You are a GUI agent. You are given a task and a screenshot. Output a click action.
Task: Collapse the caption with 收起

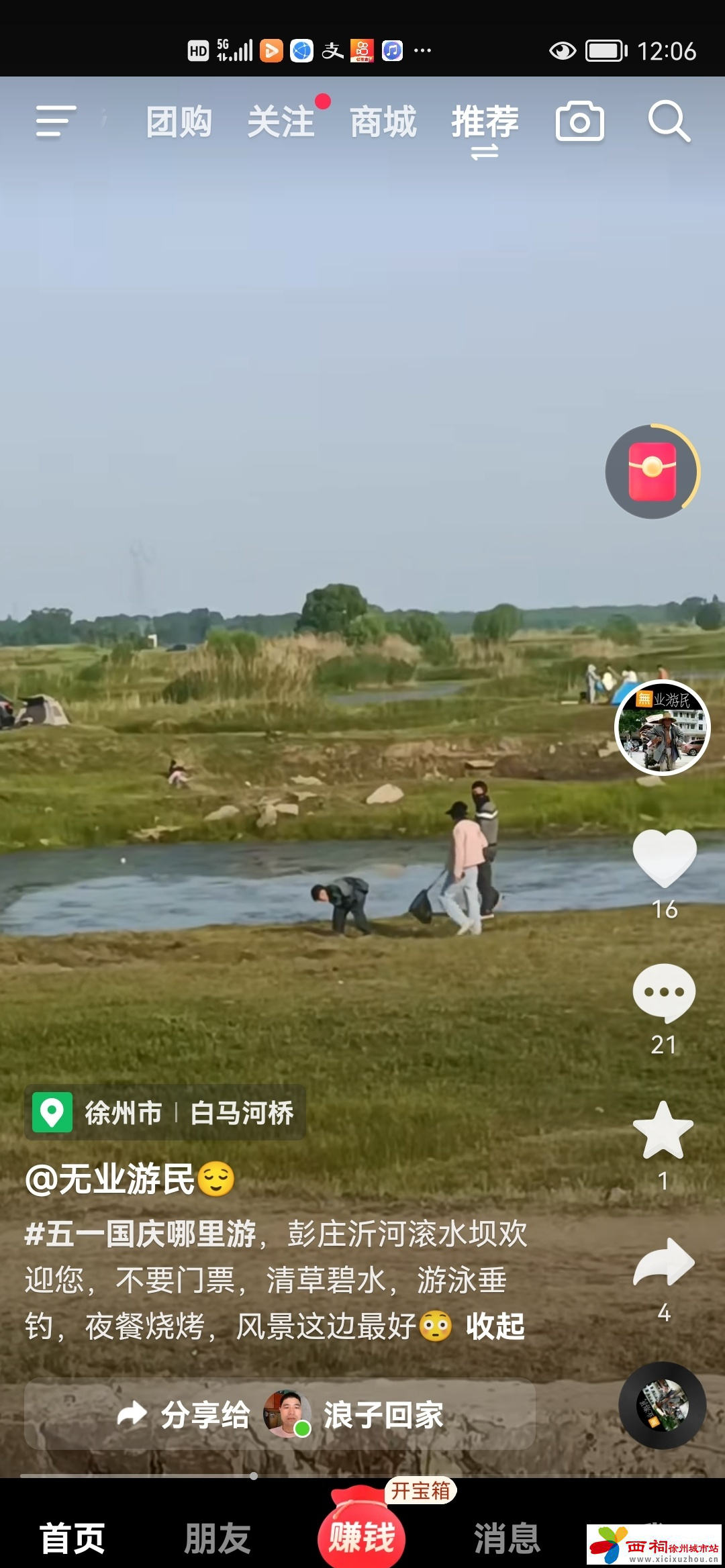495,1326
